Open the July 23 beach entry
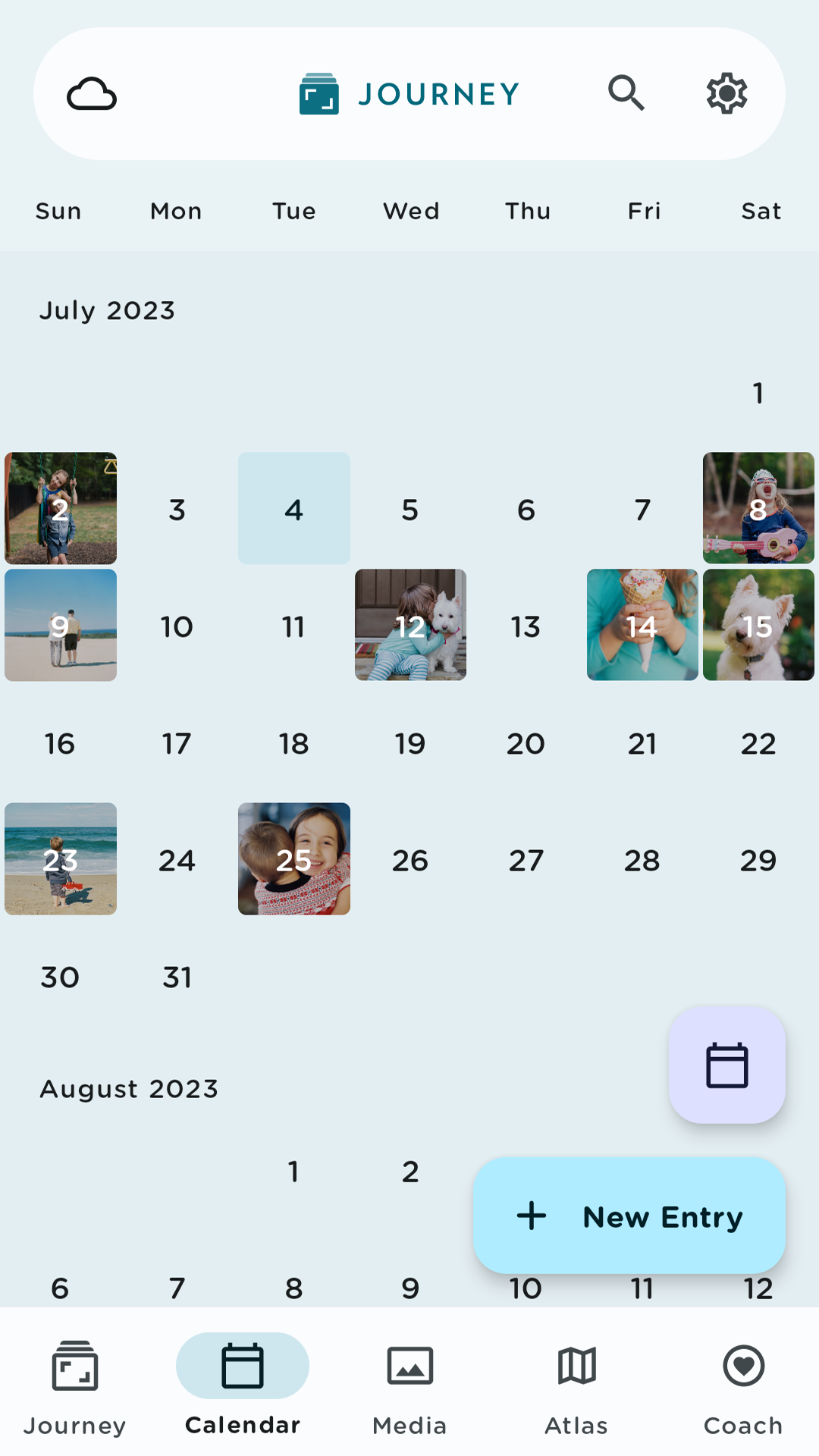Image resolution: width=819 pixels, height=1456 pixels. pyautogui.click(x=61, y=858)
